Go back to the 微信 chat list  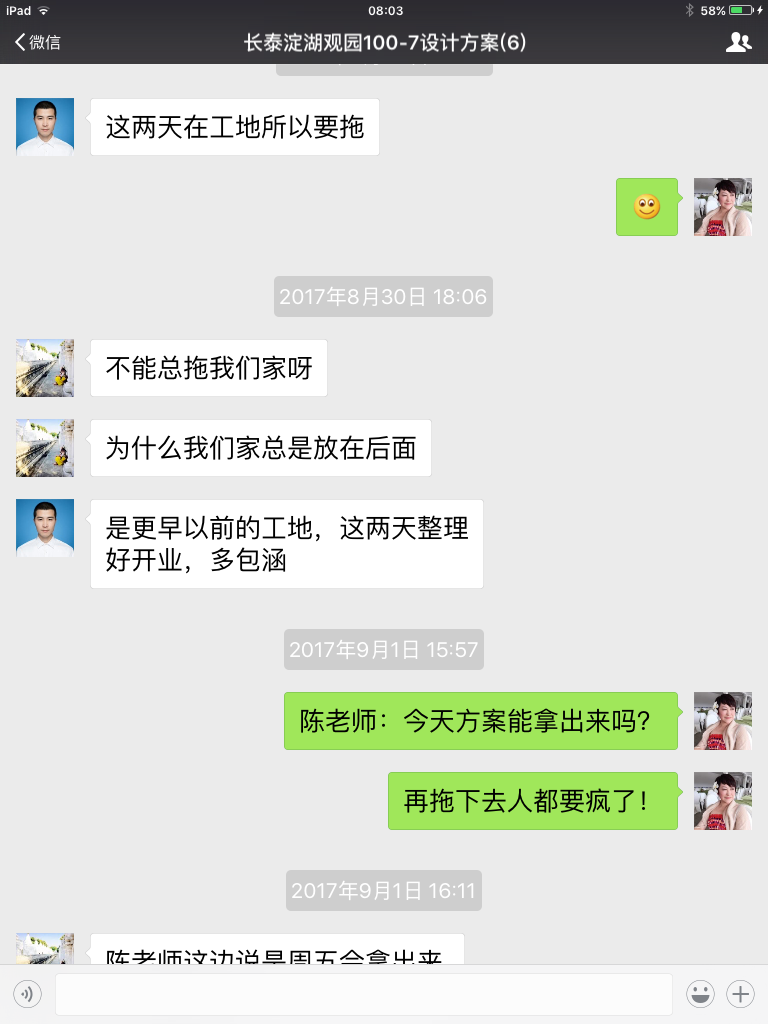[38, 42]
